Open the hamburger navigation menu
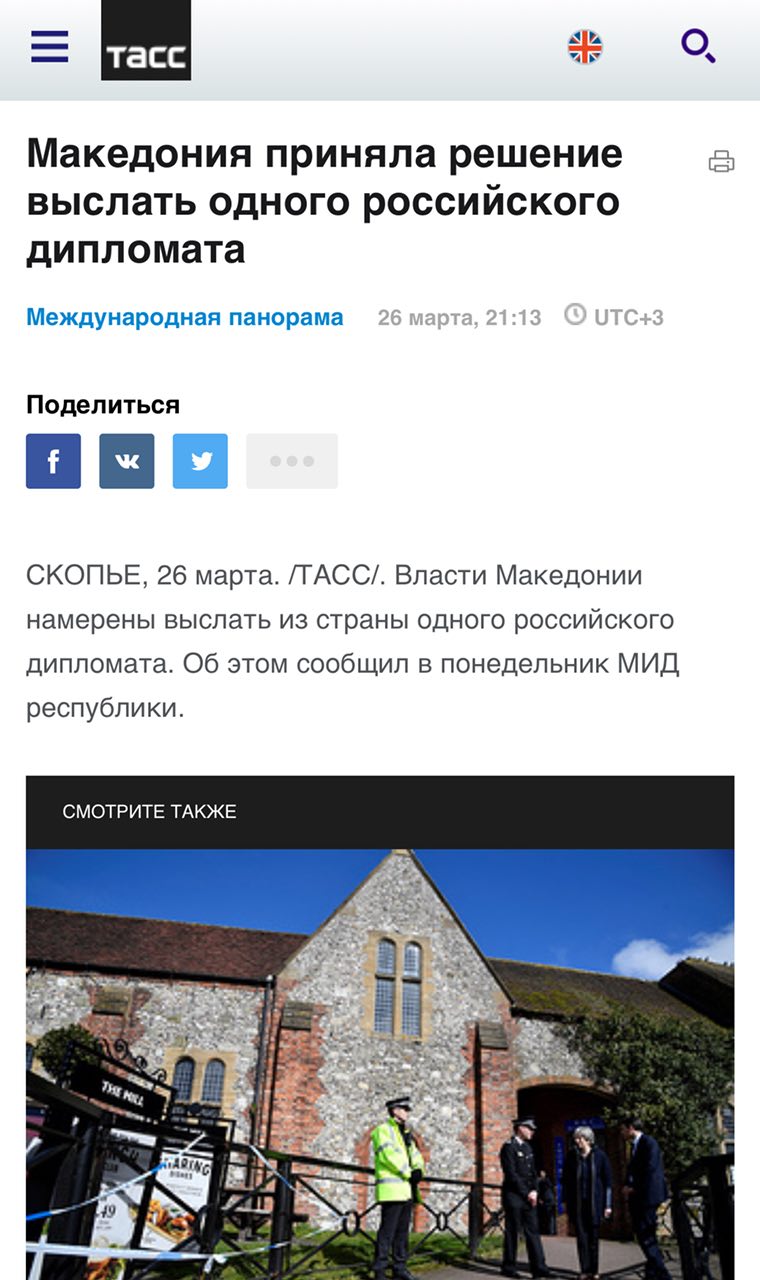 point(49,46)
